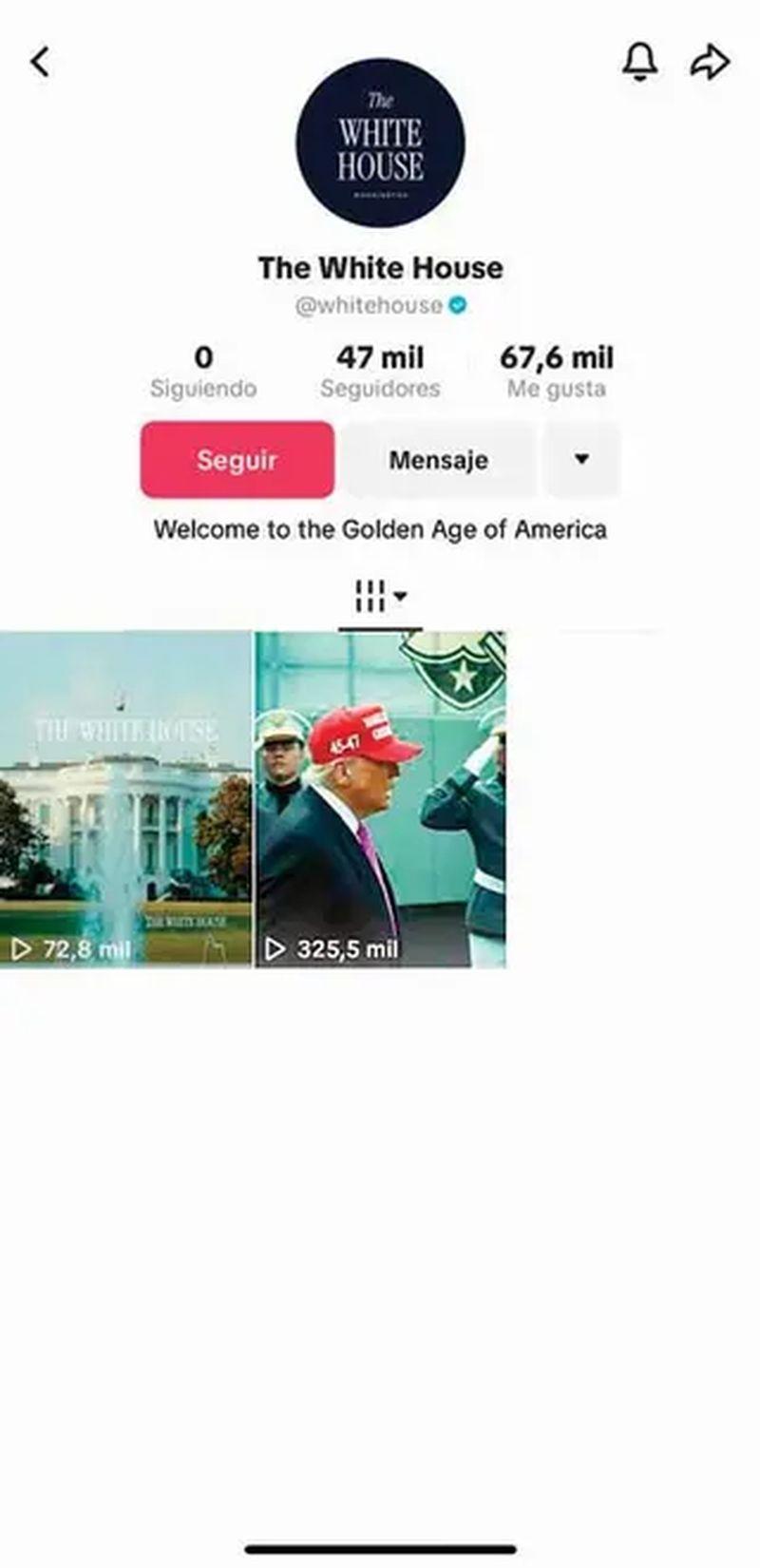Open the notifications bell for this profile
The image size is (760, 1568).
point(640,62)
